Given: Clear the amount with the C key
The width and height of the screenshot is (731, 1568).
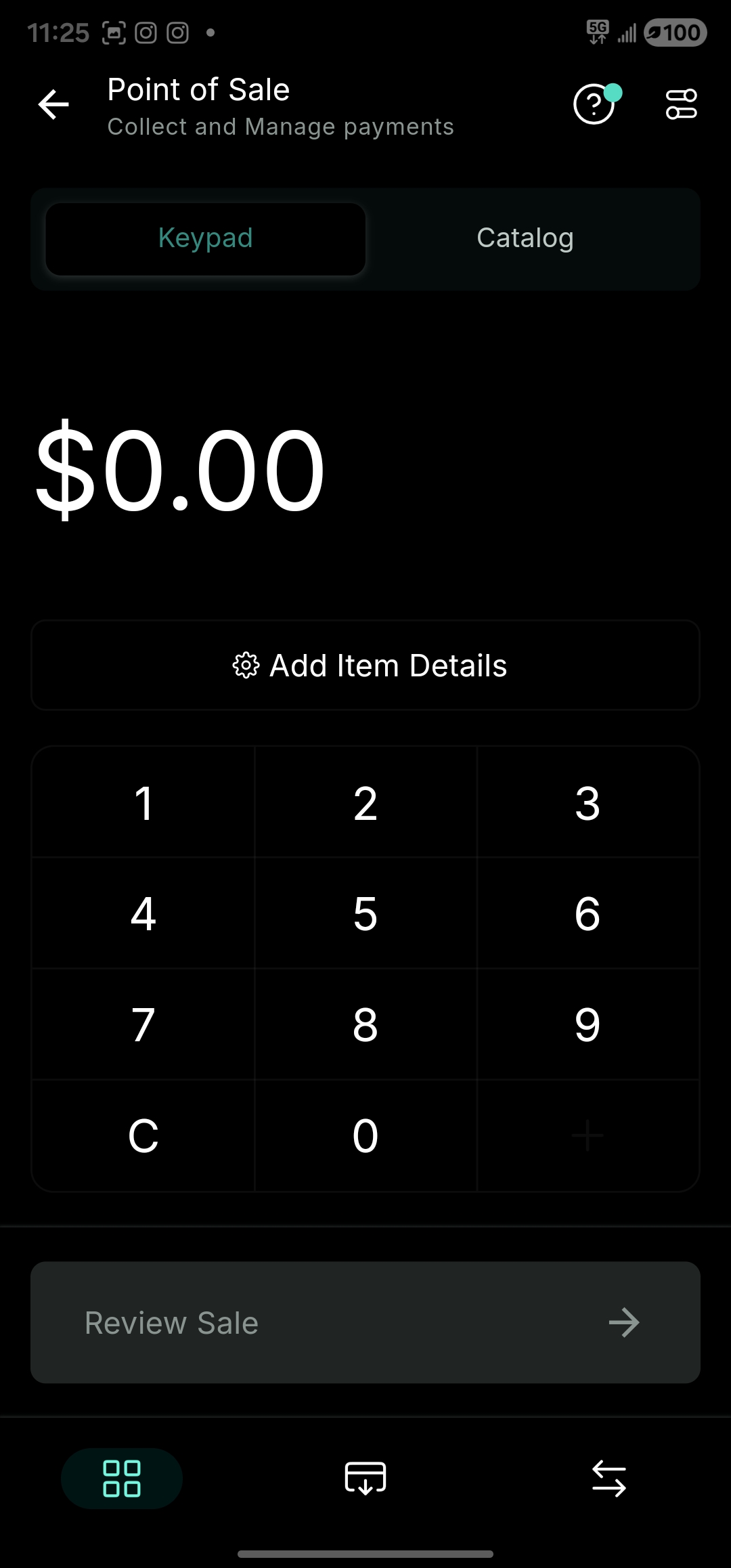Looking at the screenshot, I should [x=143, y=1135].
